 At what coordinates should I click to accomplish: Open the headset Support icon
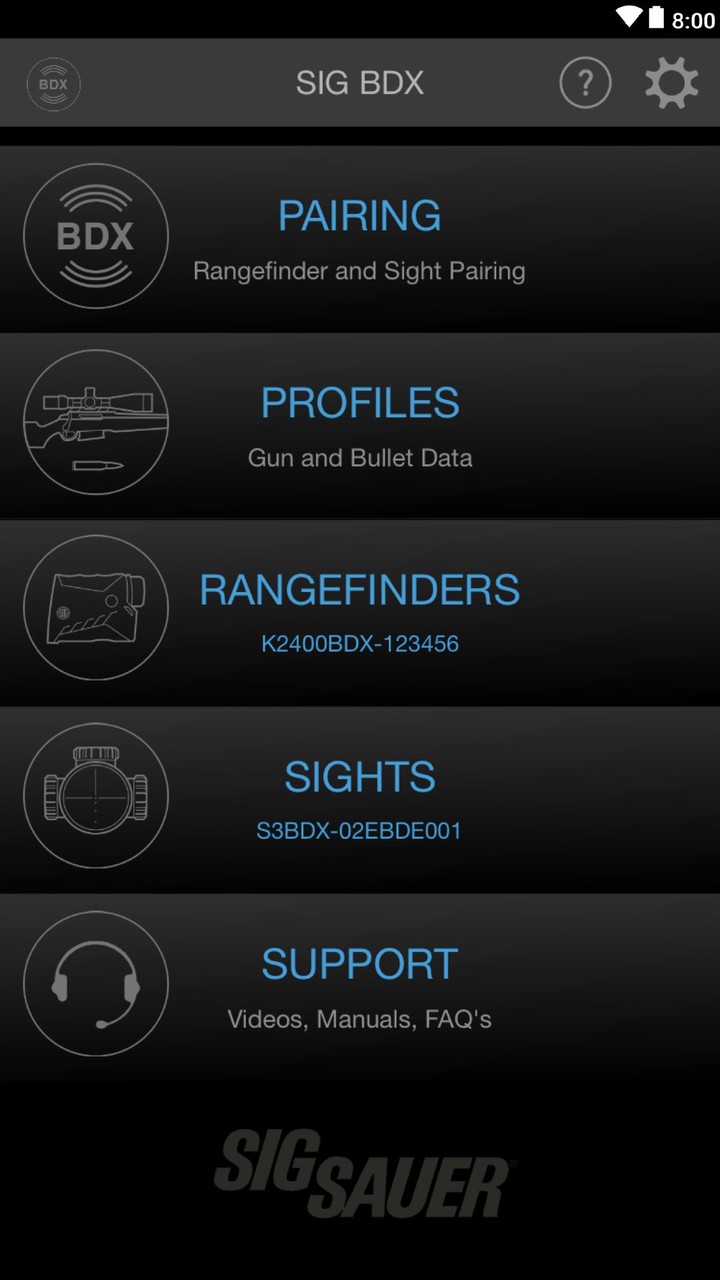[x=95, y=983]
